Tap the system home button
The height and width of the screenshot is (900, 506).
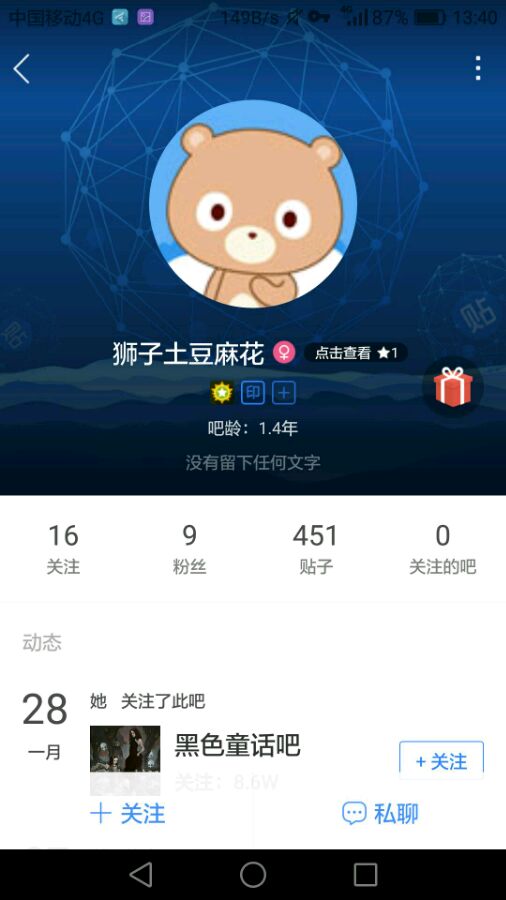253,875
